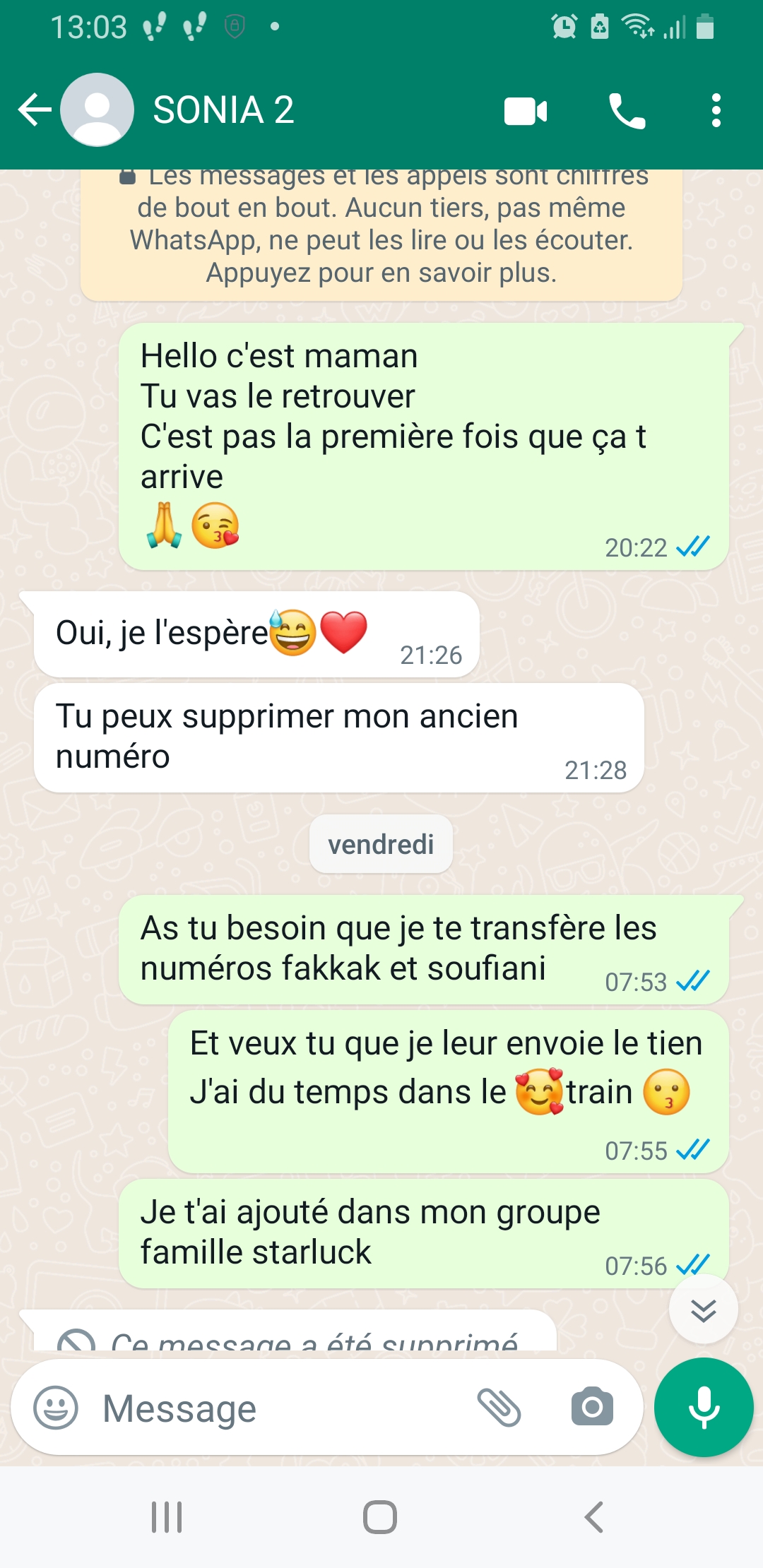This screenshot has height=1568, width=763.
Task: Open SONIA 2 contact info
Action: 223,110
